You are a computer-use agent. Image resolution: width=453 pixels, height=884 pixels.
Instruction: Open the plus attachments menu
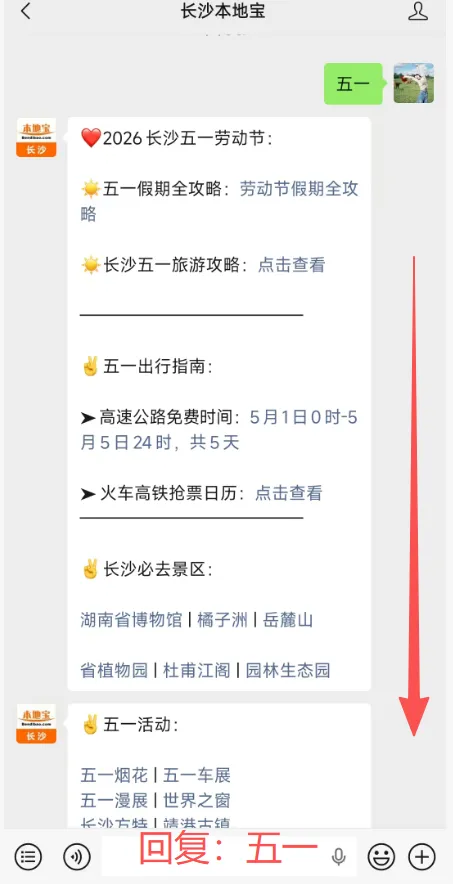pyautogui.click(x=422, y=857)
